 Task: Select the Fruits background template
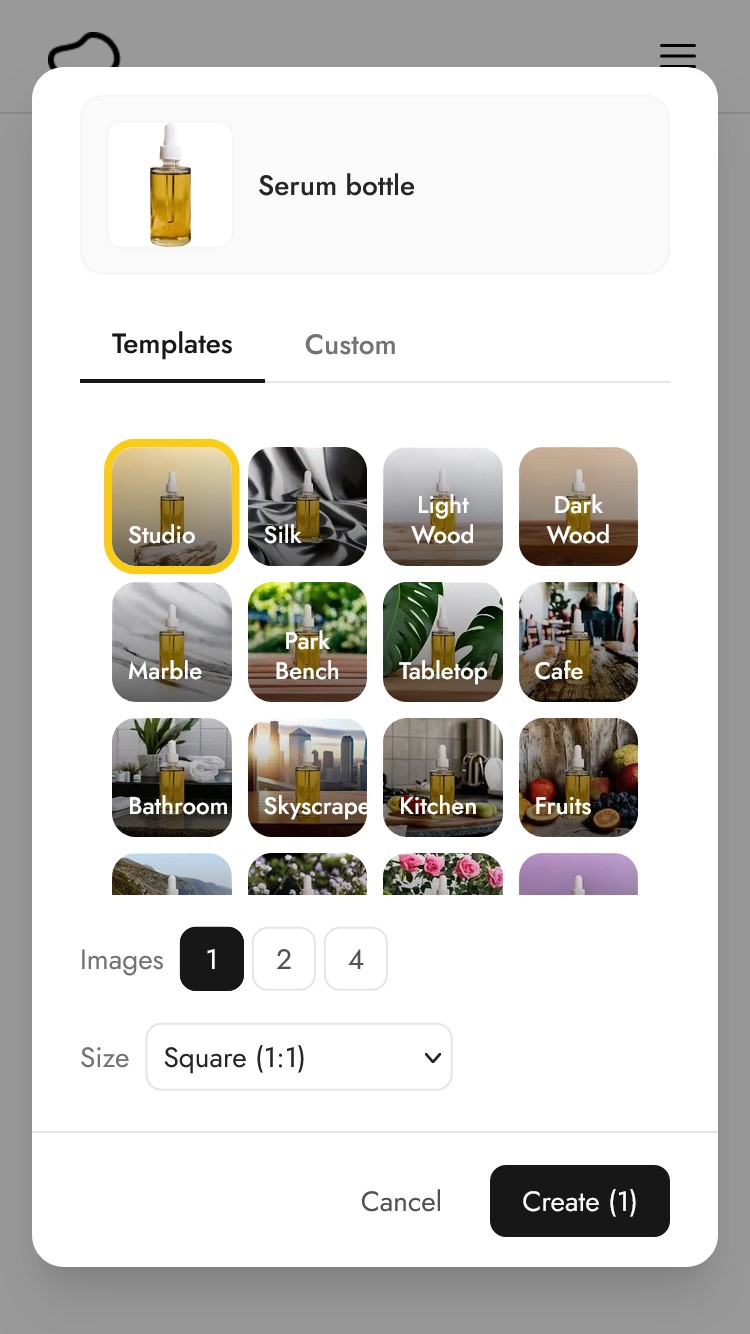(x=578, y=777)
